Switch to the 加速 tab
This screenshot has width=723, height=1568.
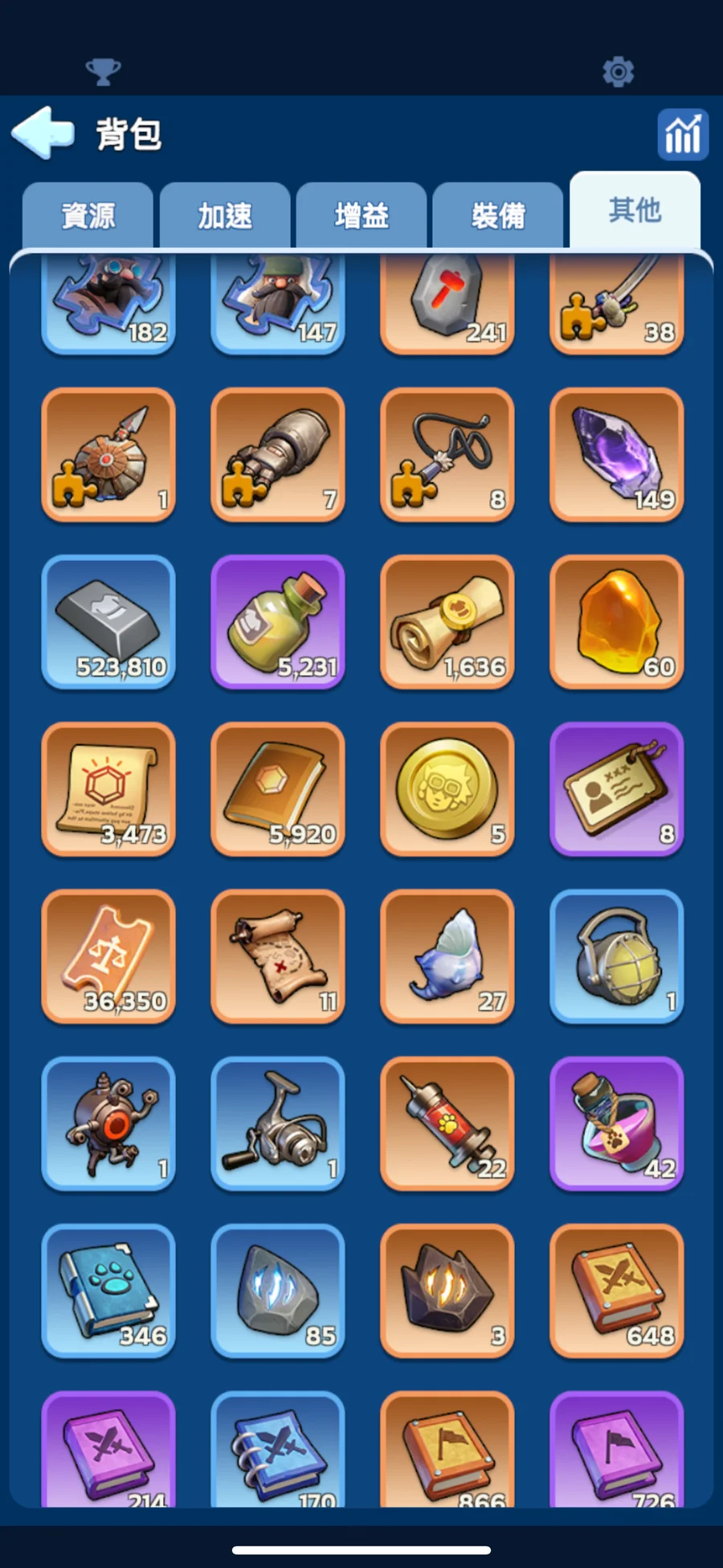pos(225,215)
